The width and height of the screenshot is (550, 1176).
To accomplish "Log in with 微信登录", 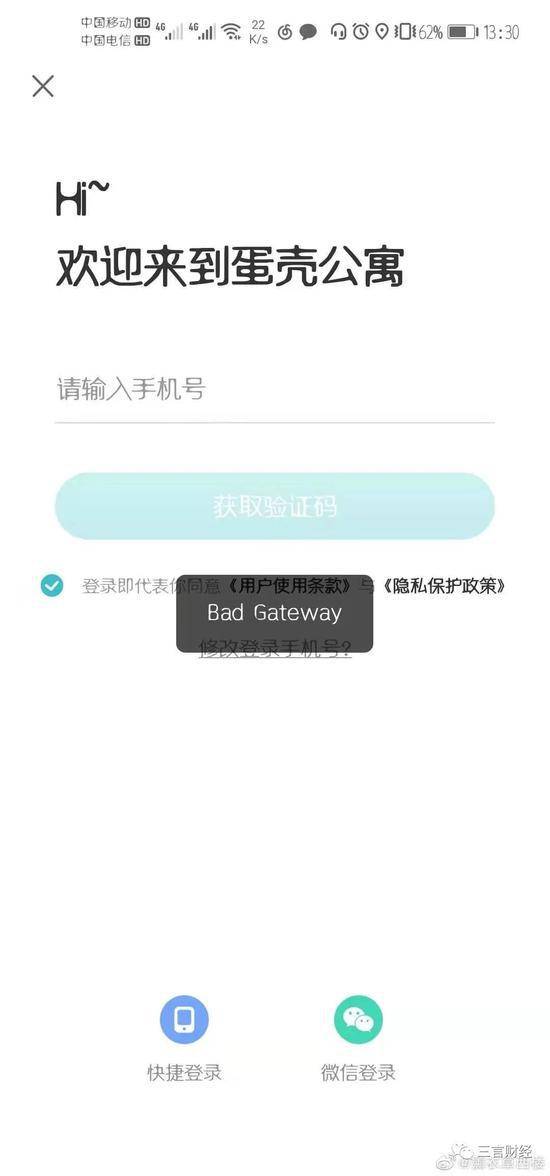I will [359, 1038].
